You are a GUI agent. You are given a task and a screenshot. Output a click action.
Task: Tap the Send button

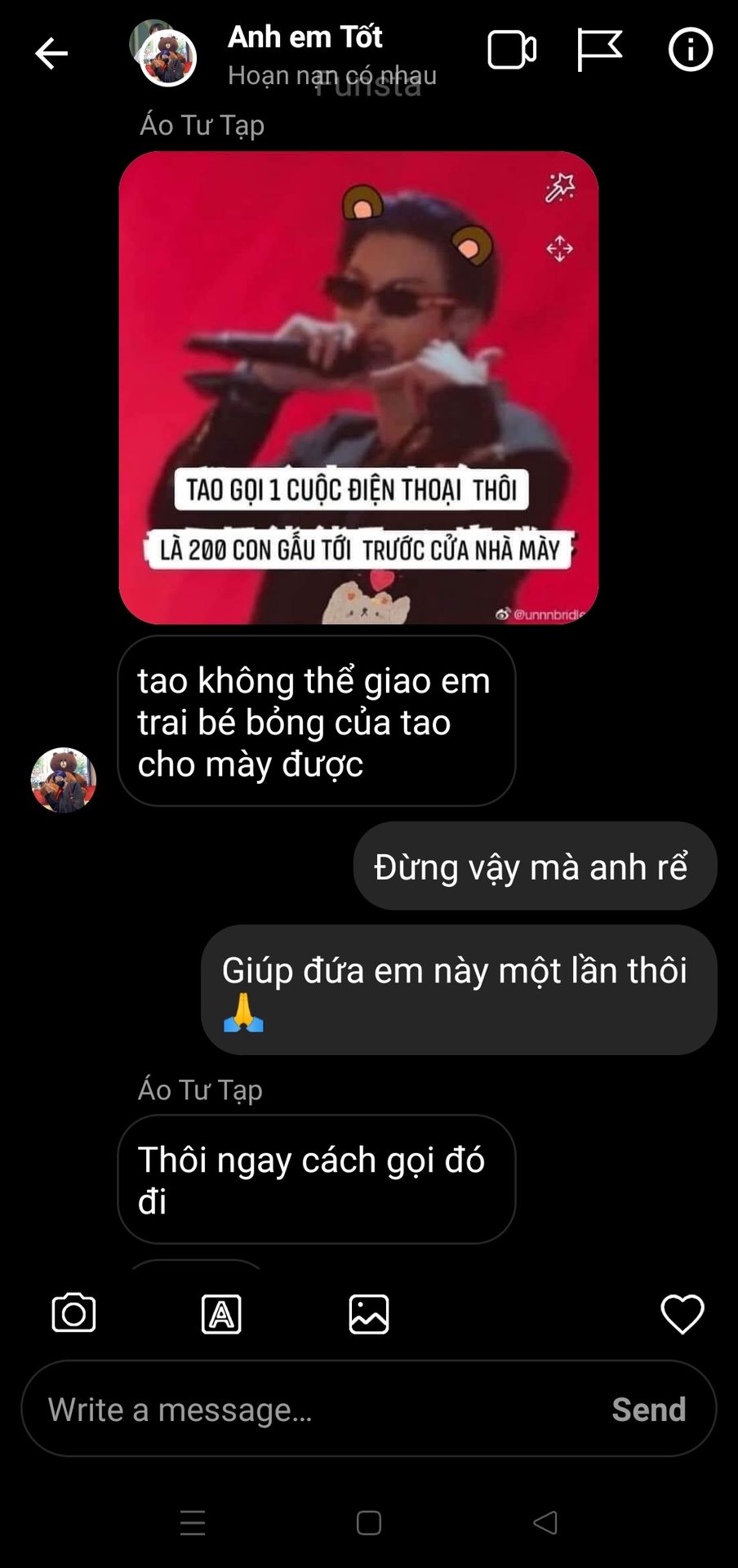tap(649, 1409)
